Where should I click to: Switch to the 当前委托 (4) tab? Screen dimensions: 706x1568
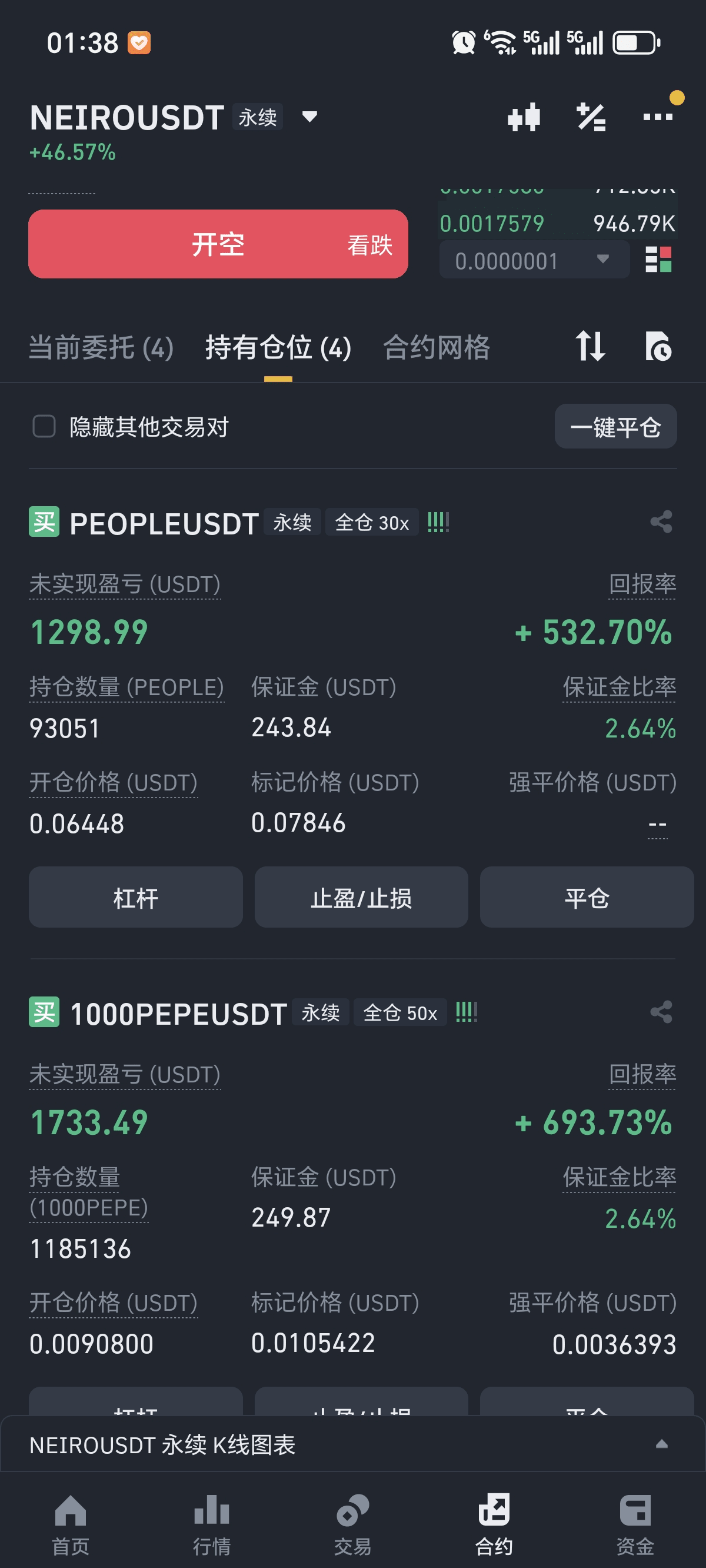(x=101, y=348)
